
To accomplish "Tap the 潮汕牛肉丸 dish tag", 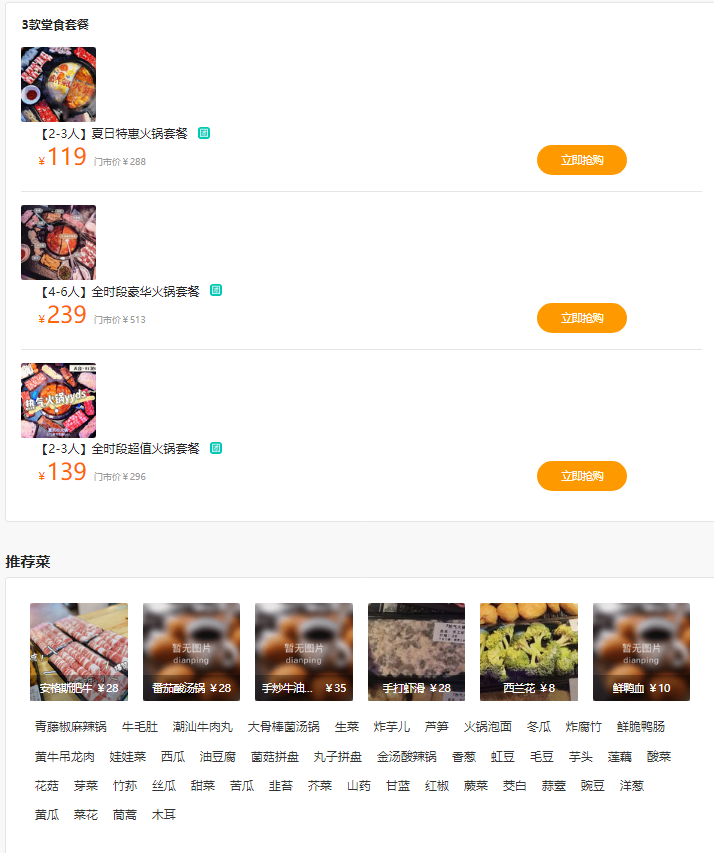I will tap(203, 727).
